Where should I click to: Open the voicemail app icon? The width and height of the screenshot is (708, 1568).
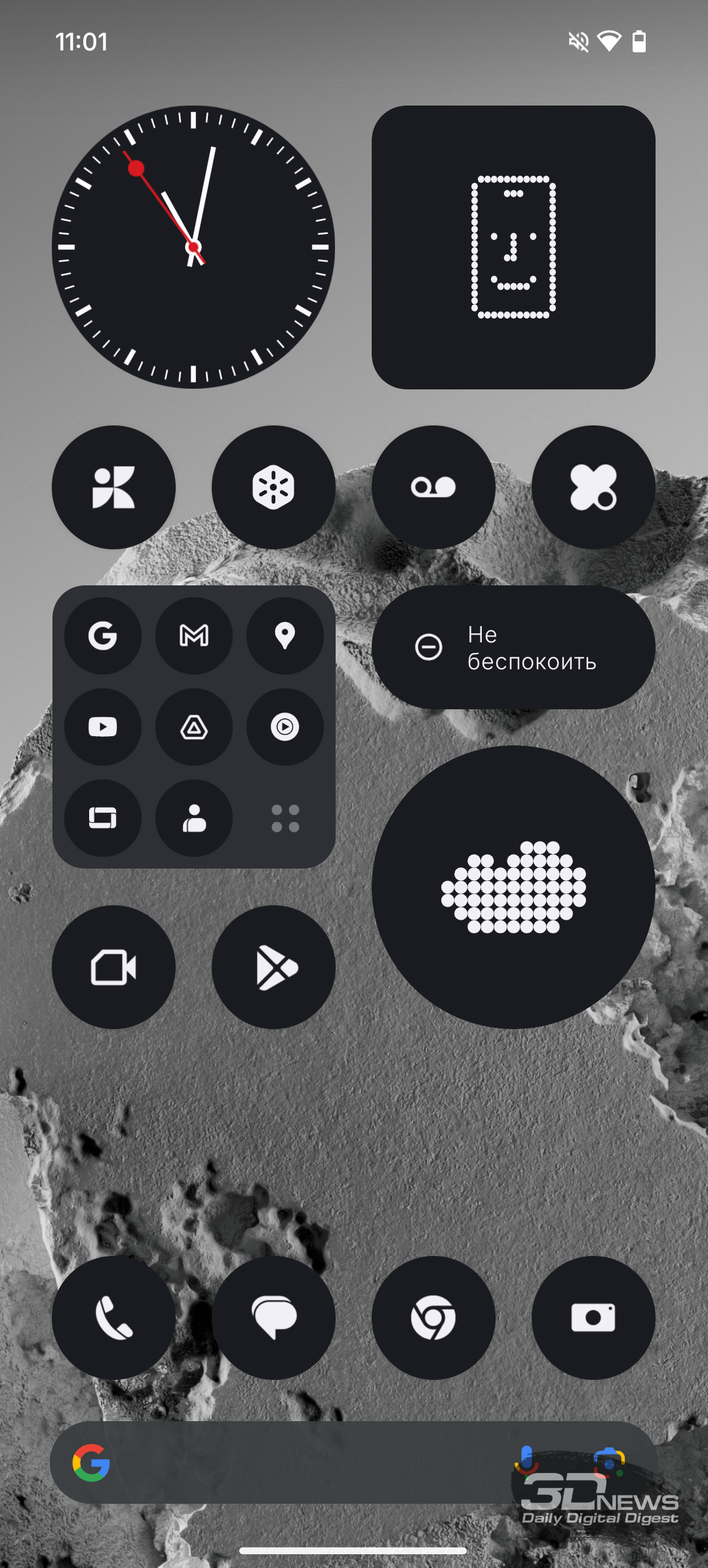click(433, 487)
